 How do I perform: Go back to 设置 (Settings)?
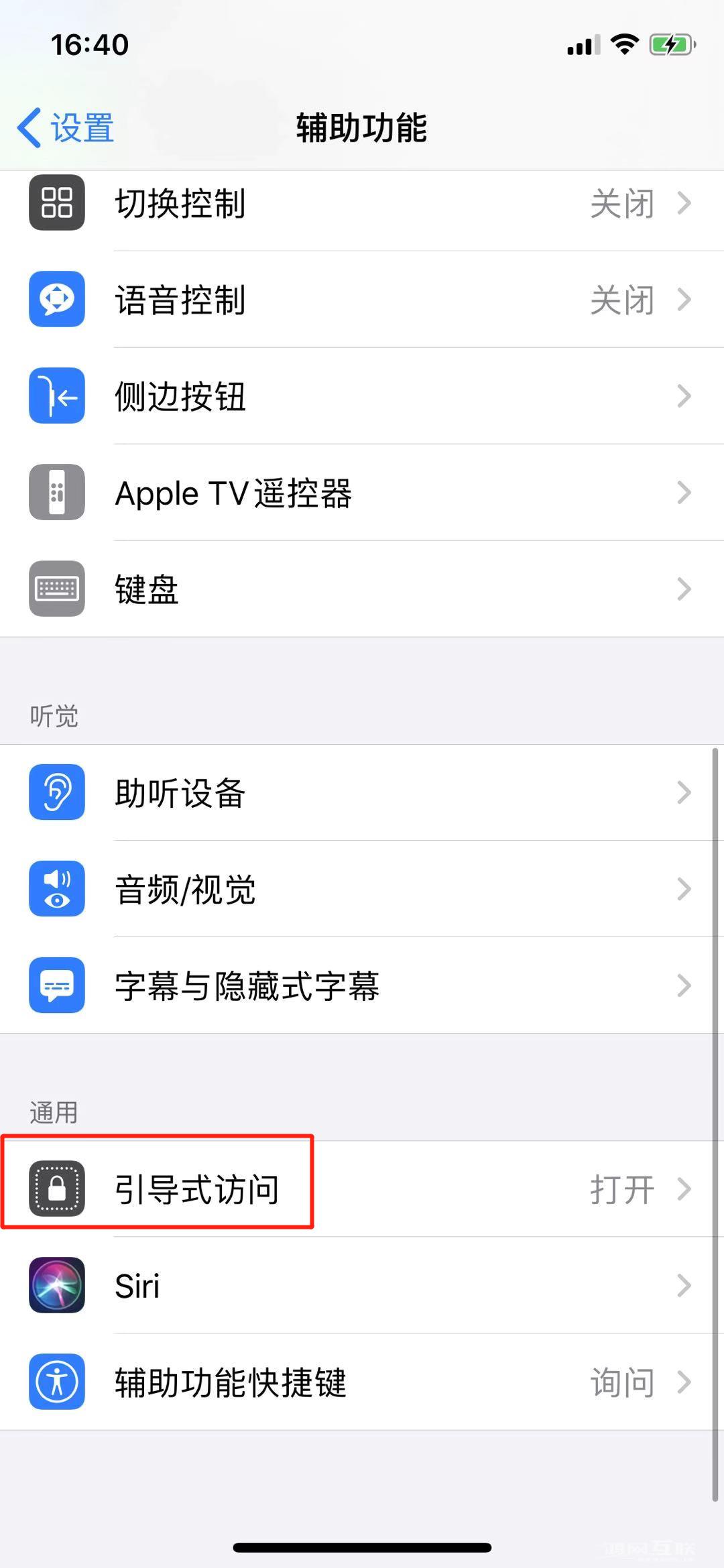click(65, 127)
